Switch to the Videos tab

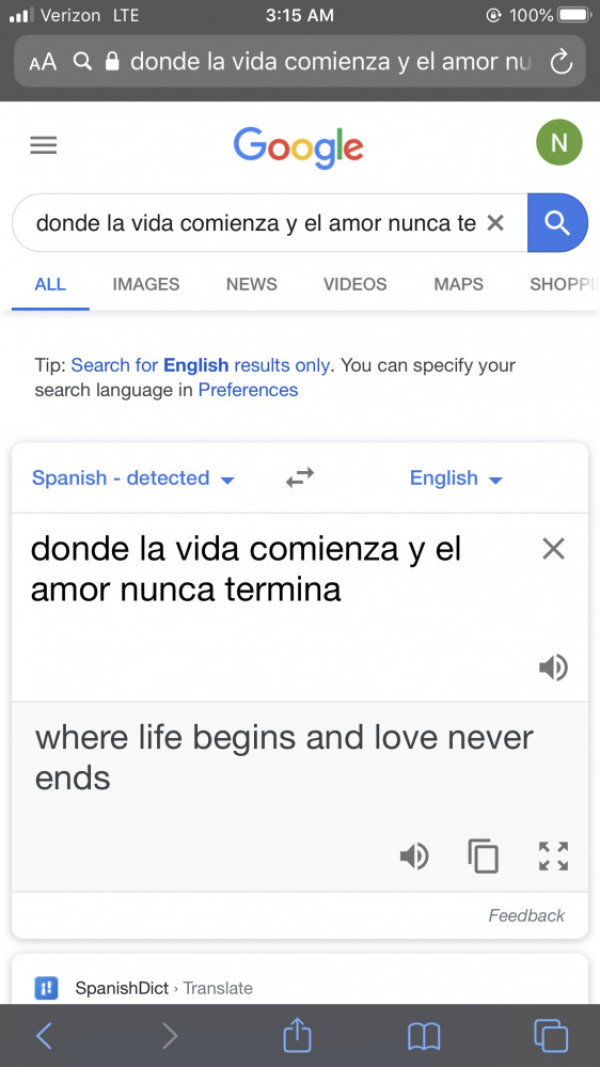pos(355,284)
